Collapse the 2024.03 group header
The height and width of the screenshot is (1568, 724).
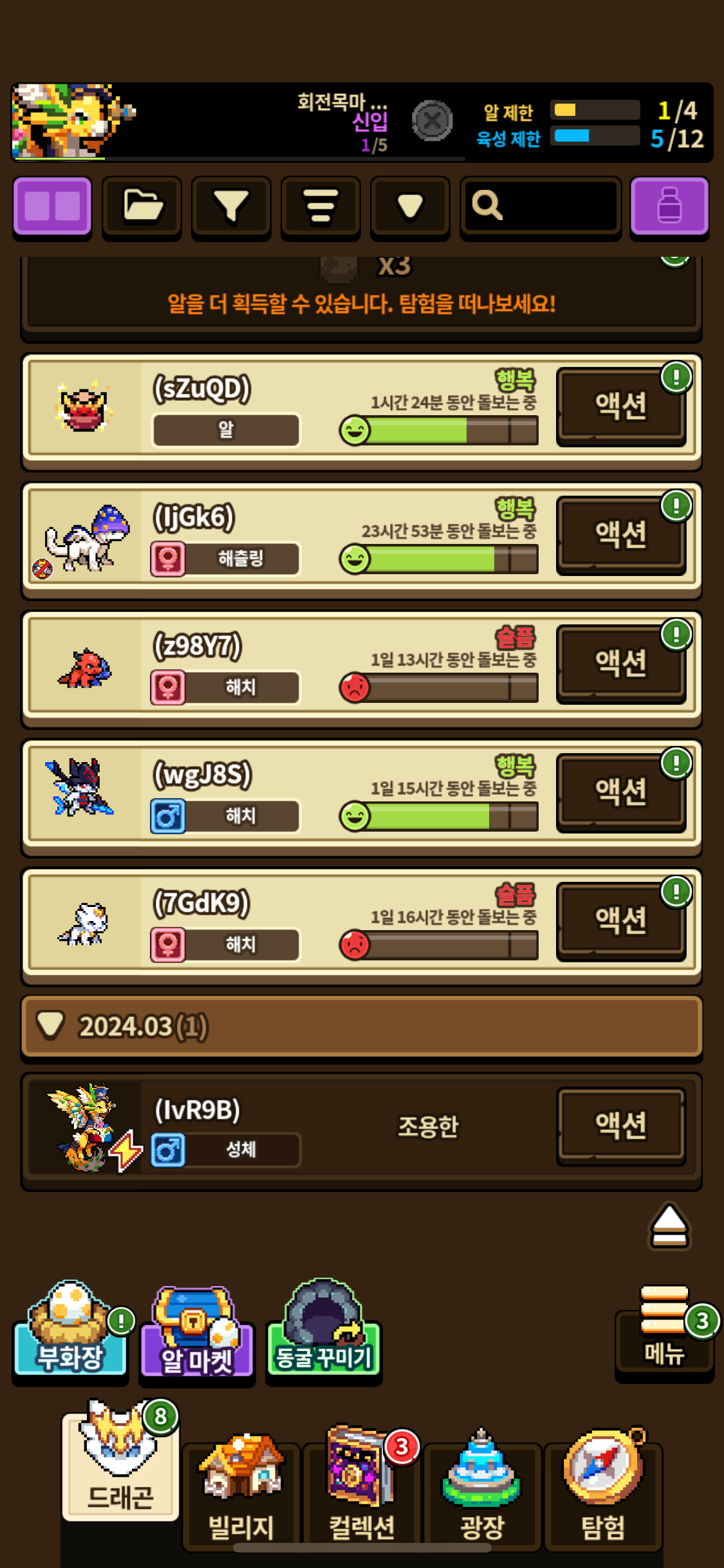coord(360,1027)
